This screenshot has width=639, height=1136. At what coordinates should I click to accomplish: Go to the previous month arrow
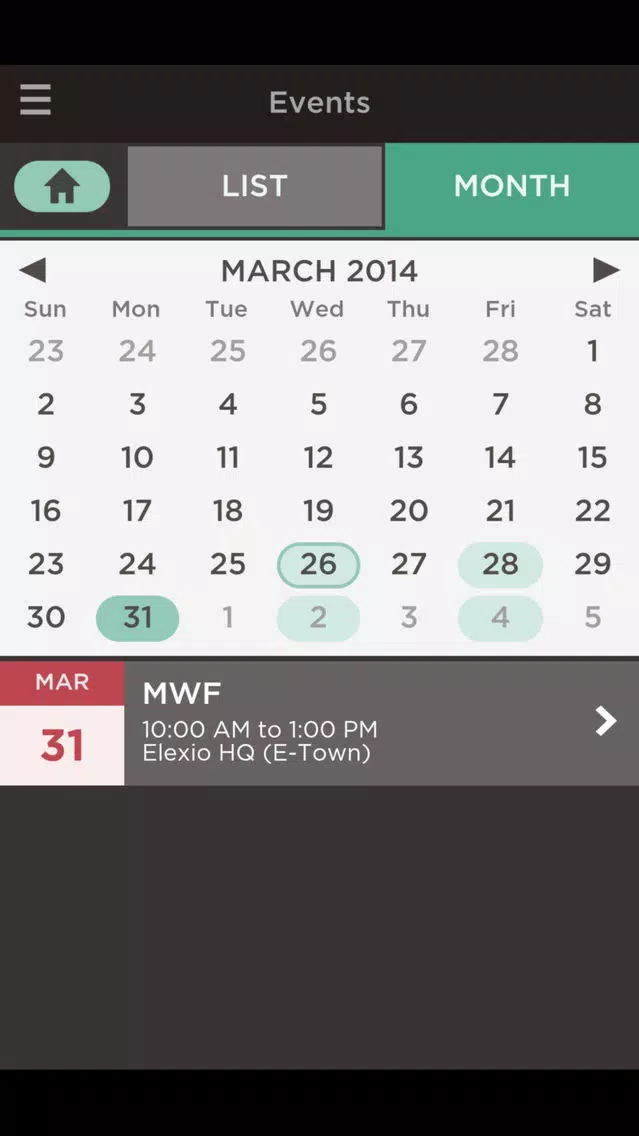point(32,270)
